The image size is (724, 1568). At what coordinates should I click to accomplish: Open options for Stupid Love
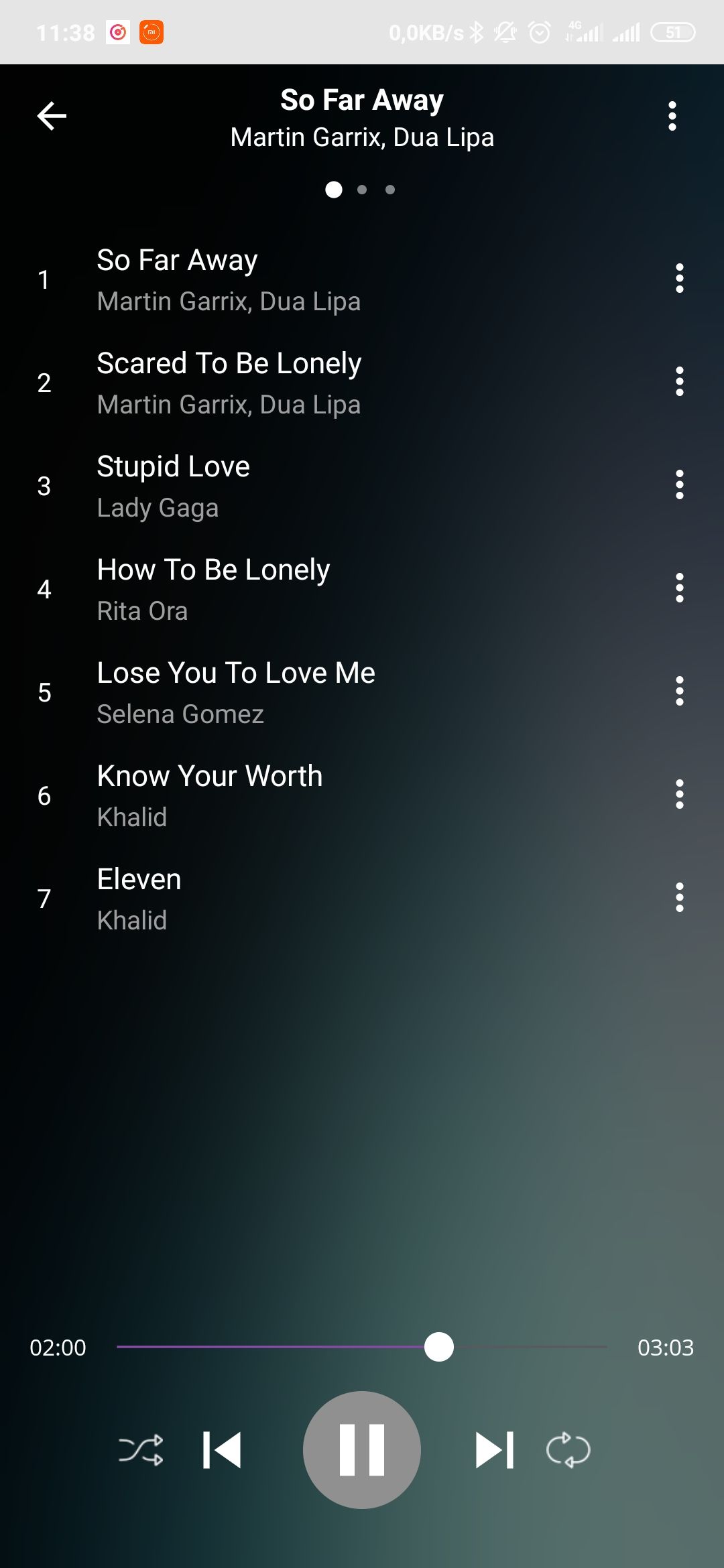tap(679, 485)
